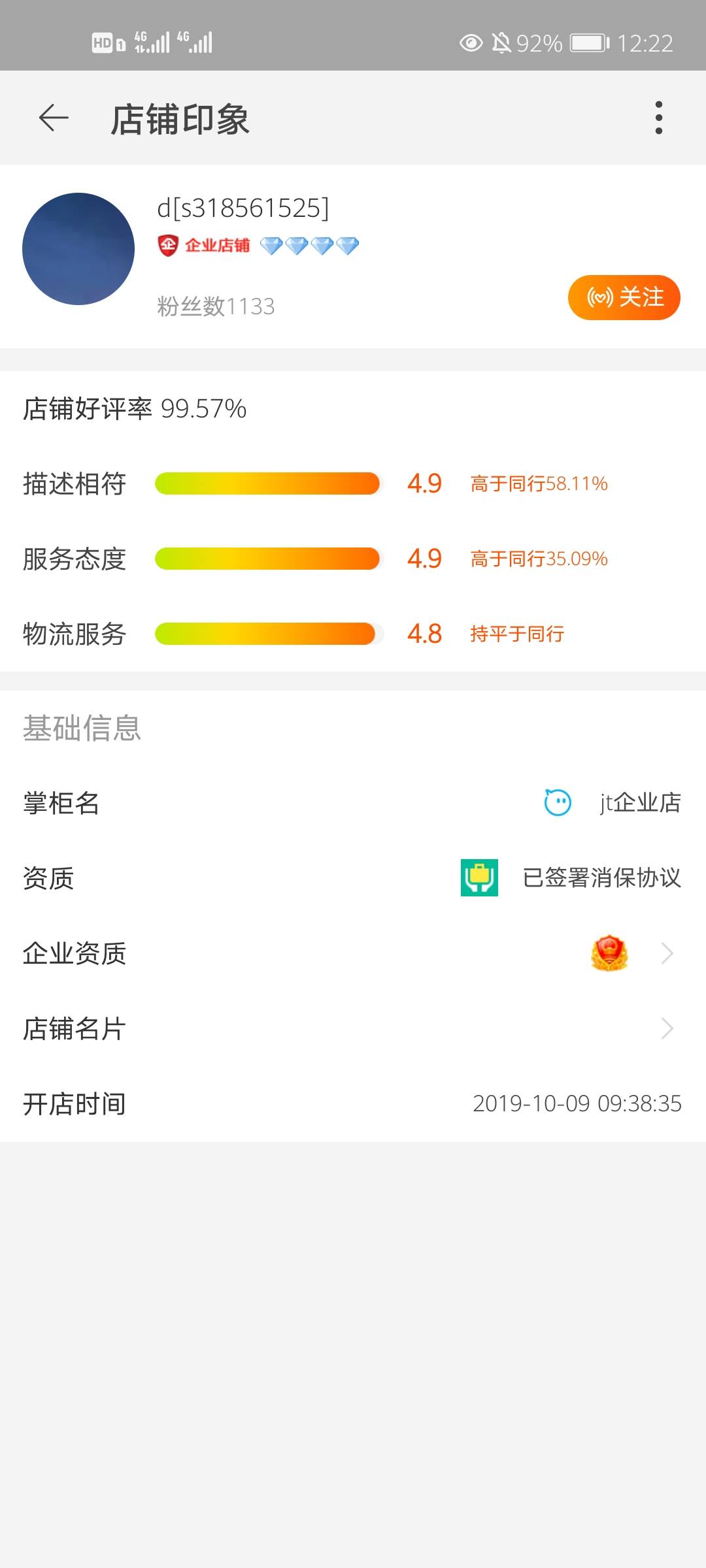Go back from 店铺印象 page

(x=54, y=118)
